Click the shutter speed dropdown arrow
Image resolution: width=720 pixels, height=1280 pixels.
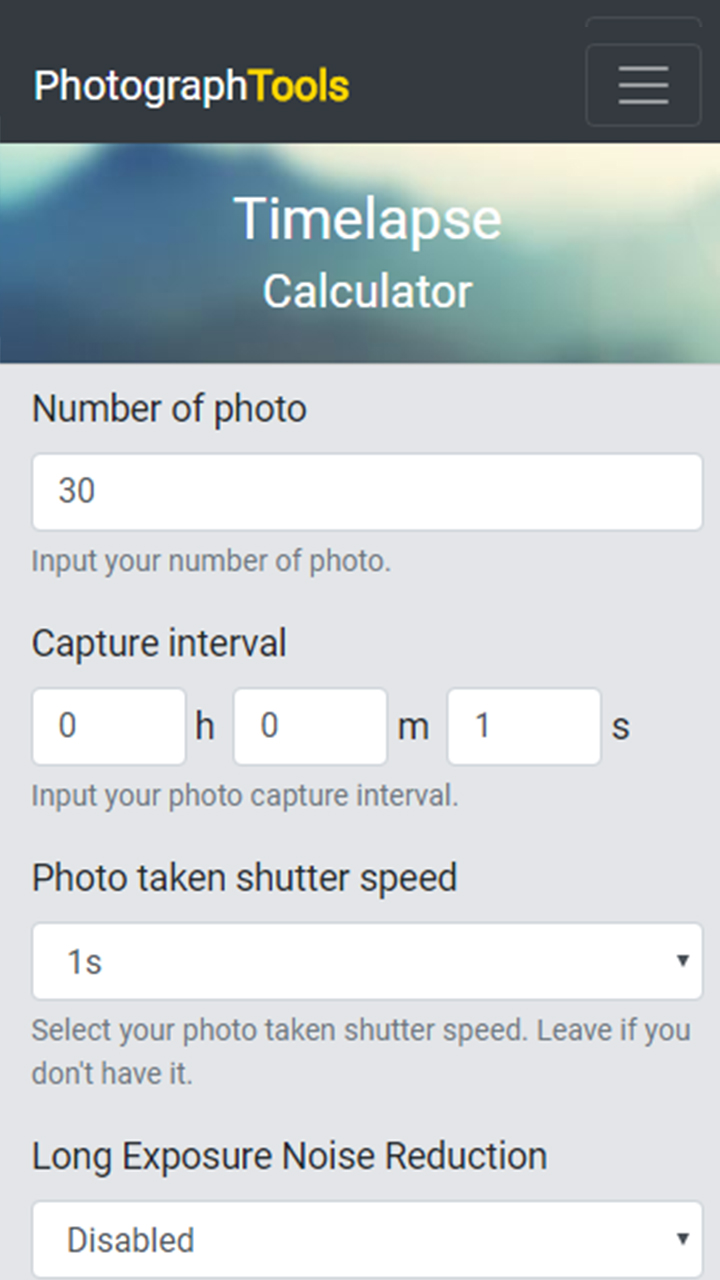coord(684,960)
